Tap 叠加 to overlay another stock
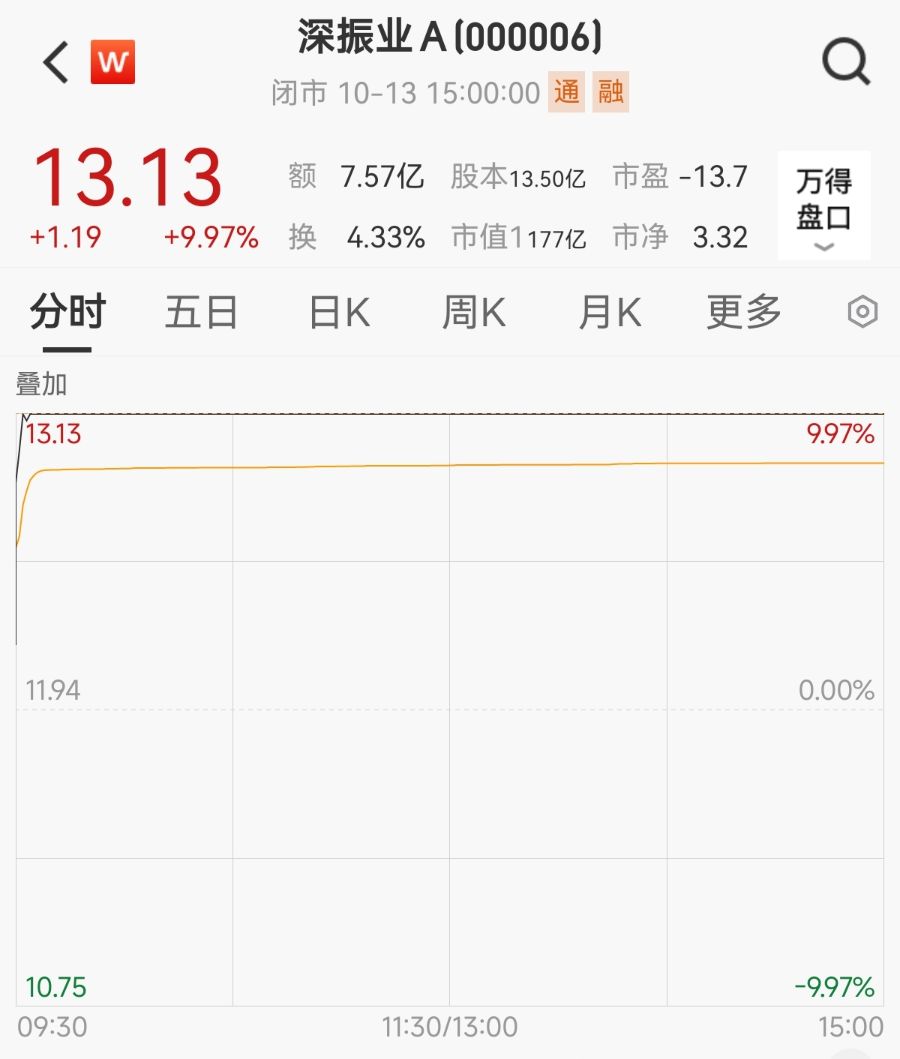Screen dimensions: 900x1059 click(41, 384)
